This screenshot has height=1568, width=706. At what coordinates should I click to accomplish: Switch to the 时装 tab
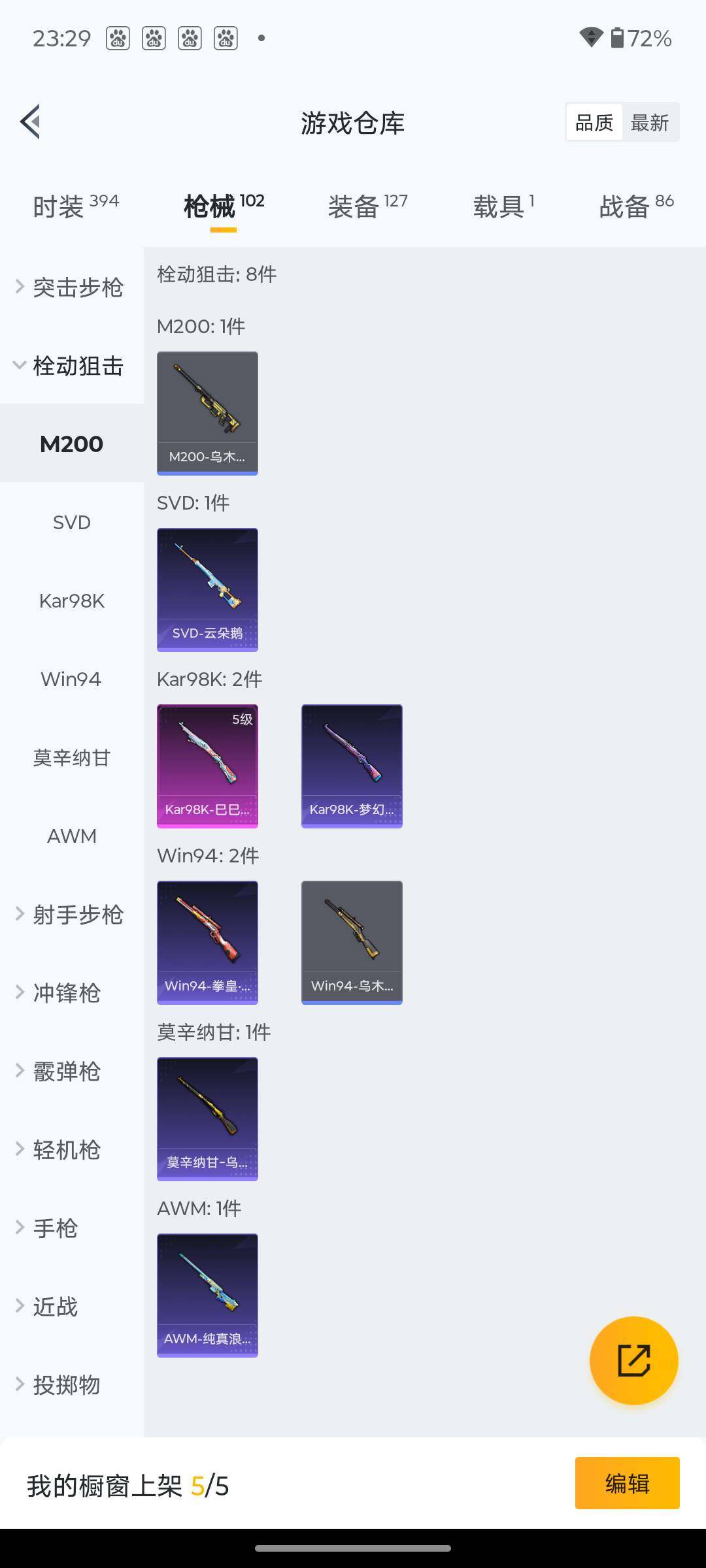pos(76,206)
